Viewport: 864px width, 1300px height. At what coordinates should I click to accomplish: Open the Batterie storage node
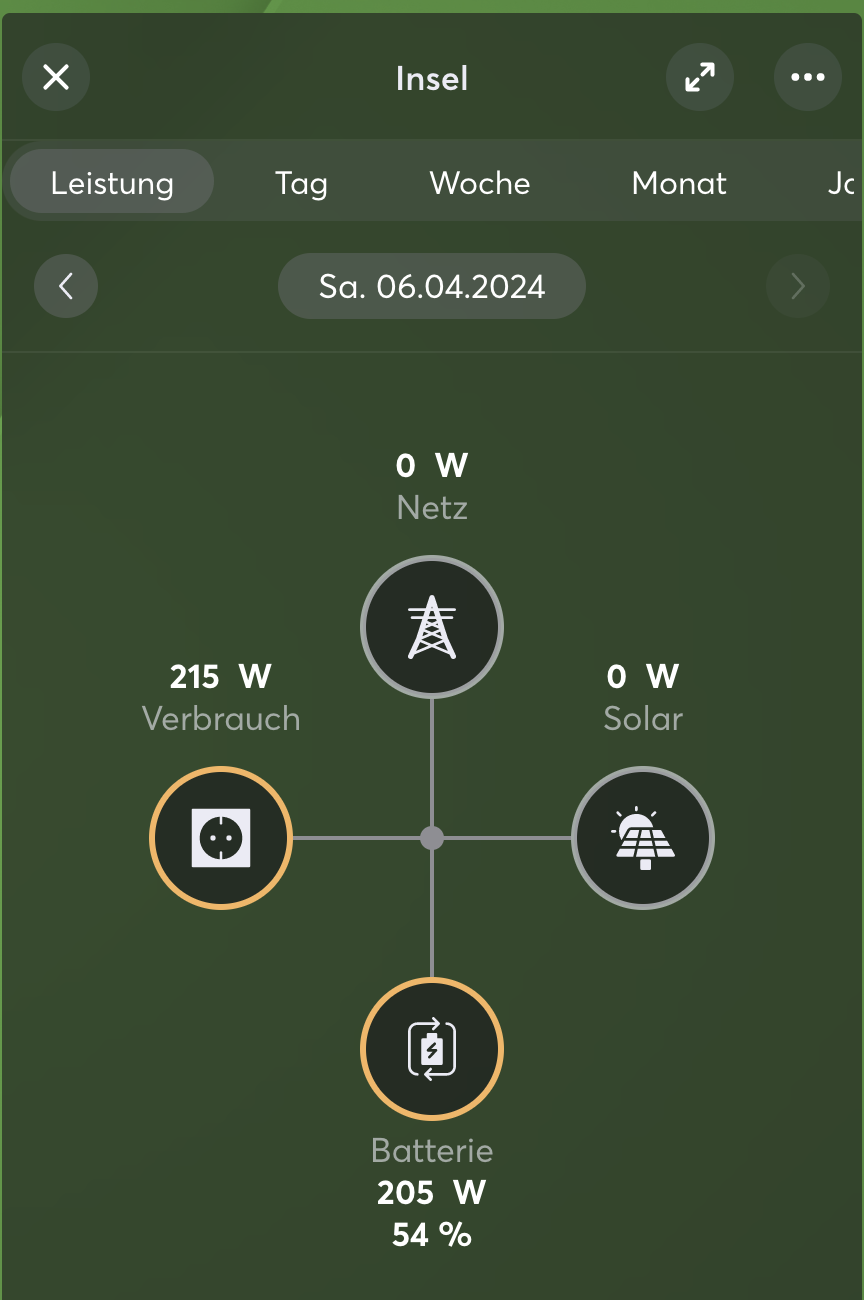(432, 1049)
